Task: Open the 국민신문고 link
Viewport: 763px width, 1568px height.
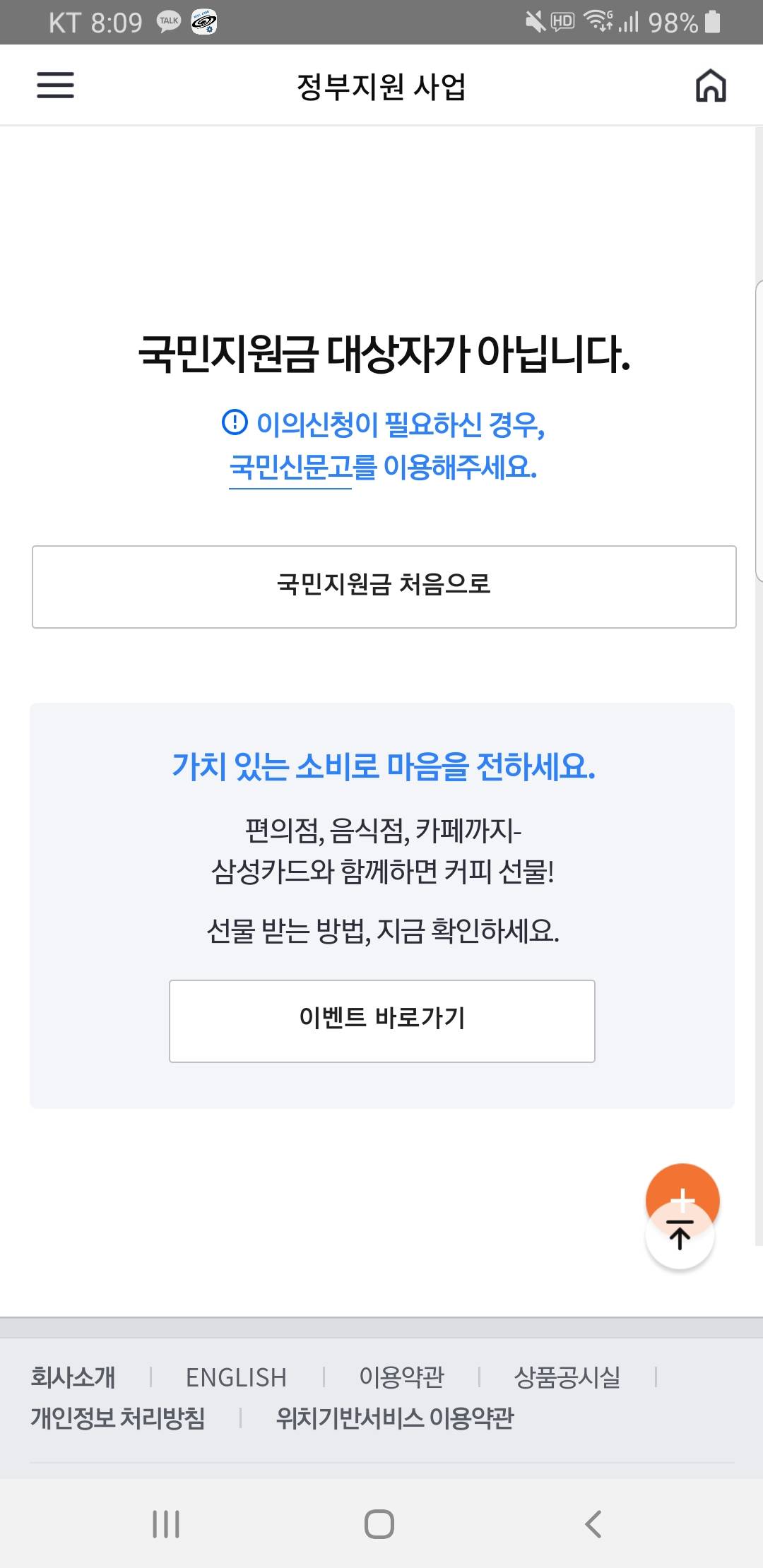Action: pos(290,468)
